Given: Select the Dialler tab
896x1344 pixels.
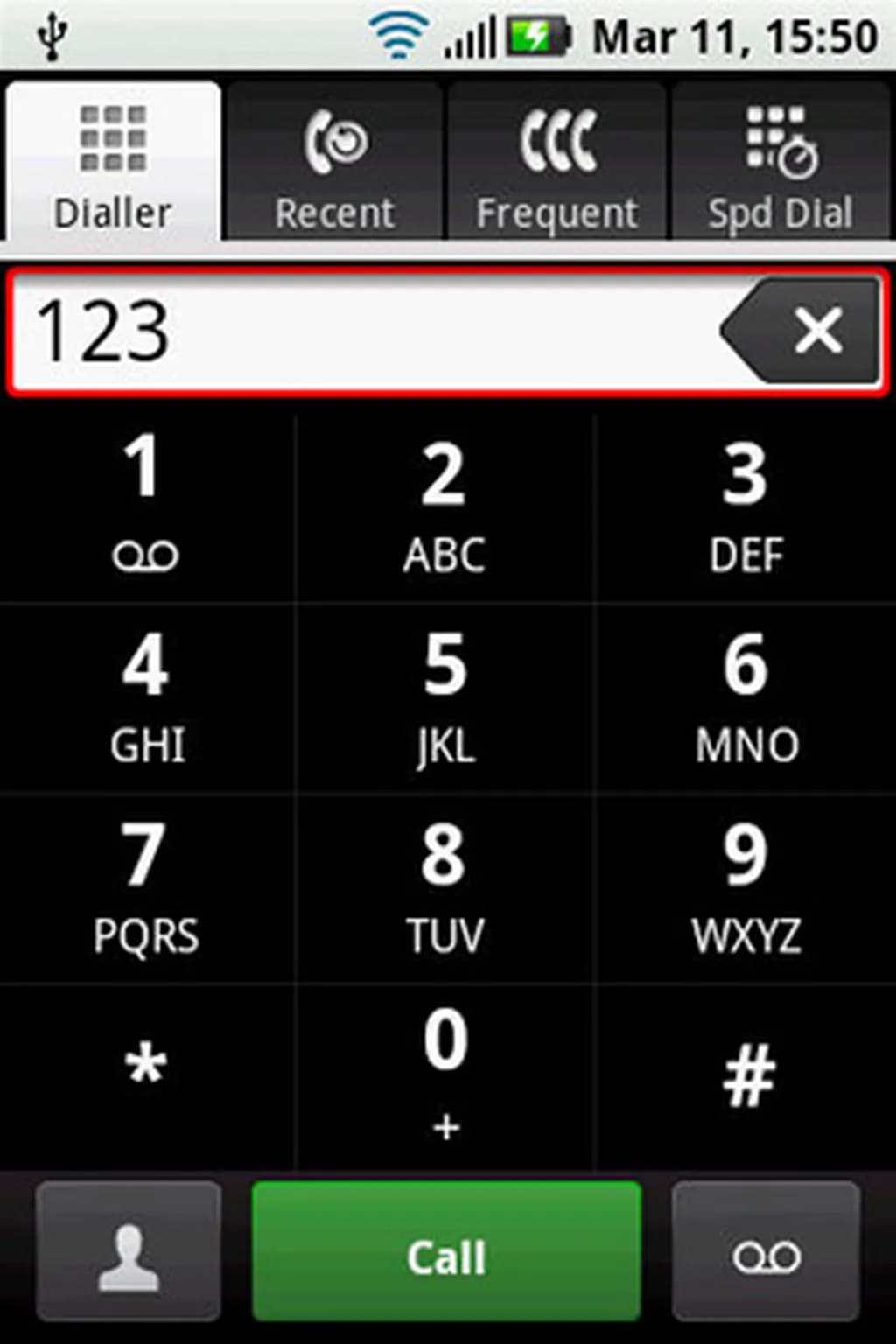Looking at the screenshot, I should click(x=113, y=164).
